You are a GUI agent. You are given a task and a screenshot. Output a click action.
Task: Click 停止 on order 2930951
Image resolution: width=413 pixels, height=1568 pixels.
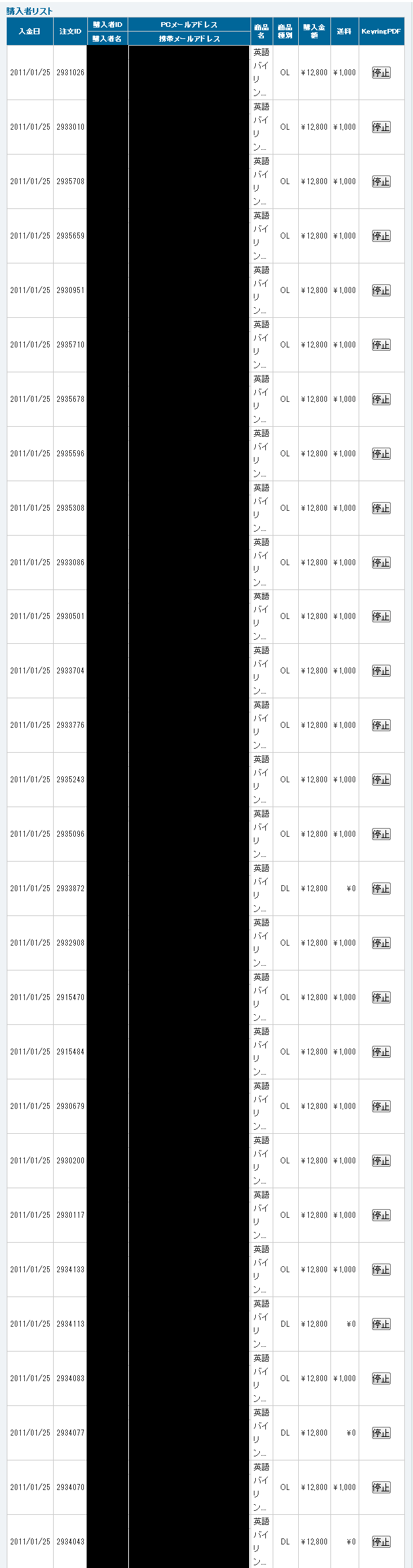point(381,290)
